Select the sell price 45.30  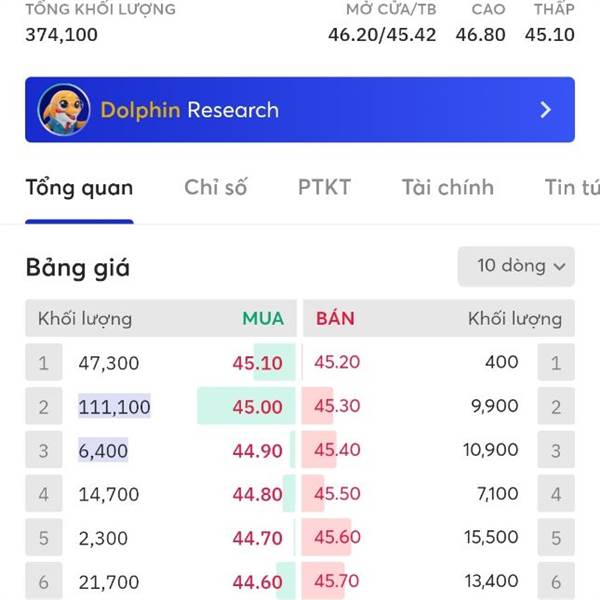337,407
